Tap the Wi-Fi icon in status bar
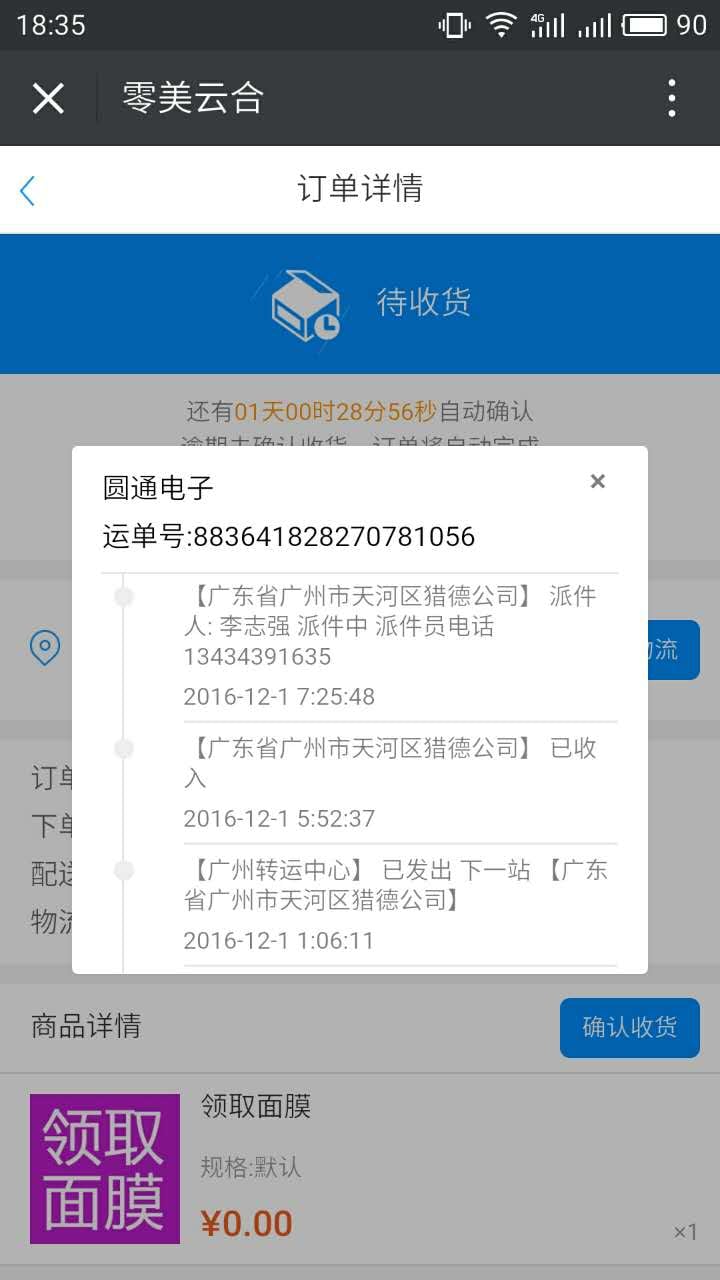 point(499,23)
